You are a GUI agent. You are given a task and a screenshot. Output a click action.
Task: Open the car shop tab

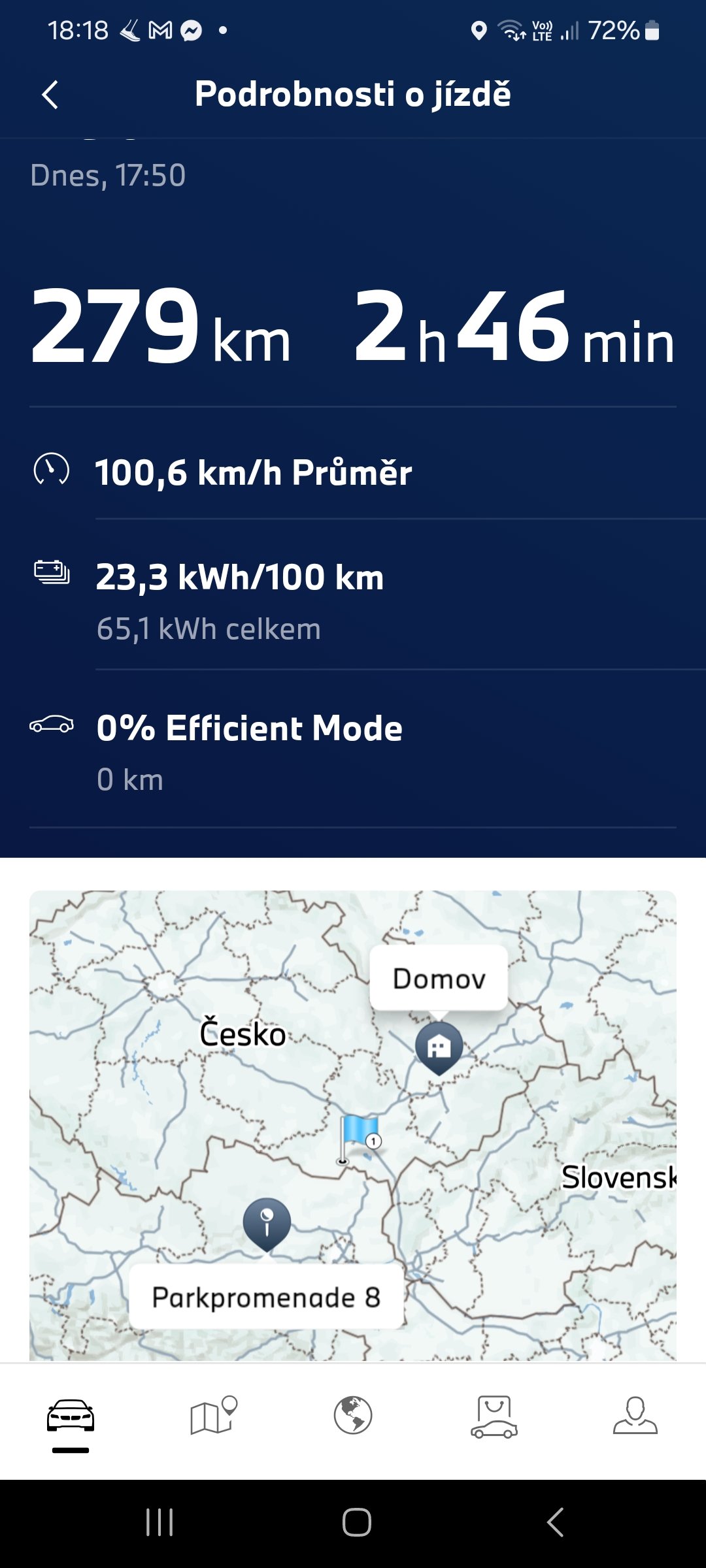pos(494,1416)
